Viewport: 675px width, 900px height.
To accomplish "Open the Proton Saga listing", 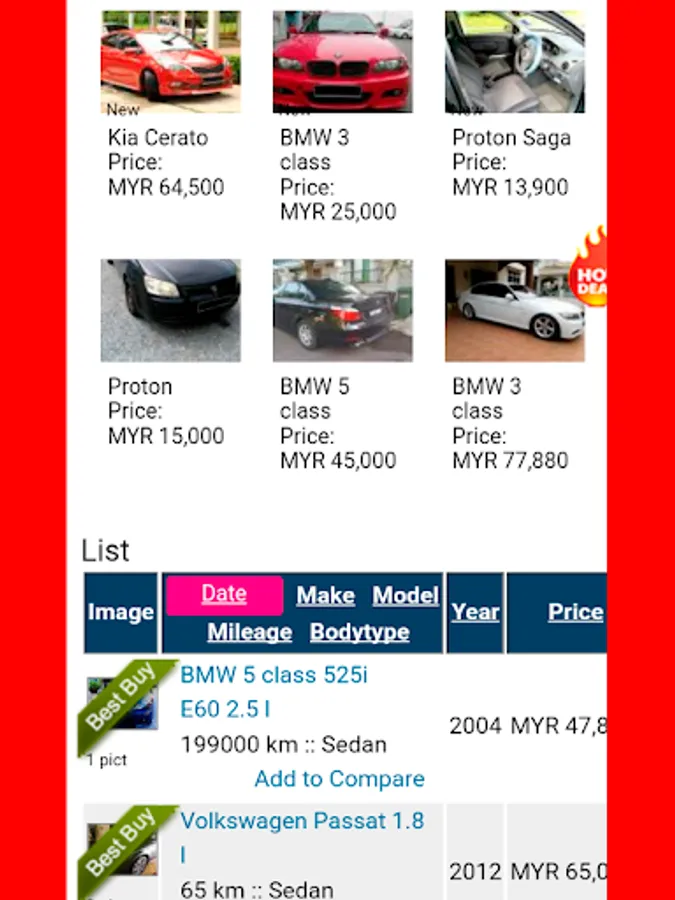I will tap(514, 62).
